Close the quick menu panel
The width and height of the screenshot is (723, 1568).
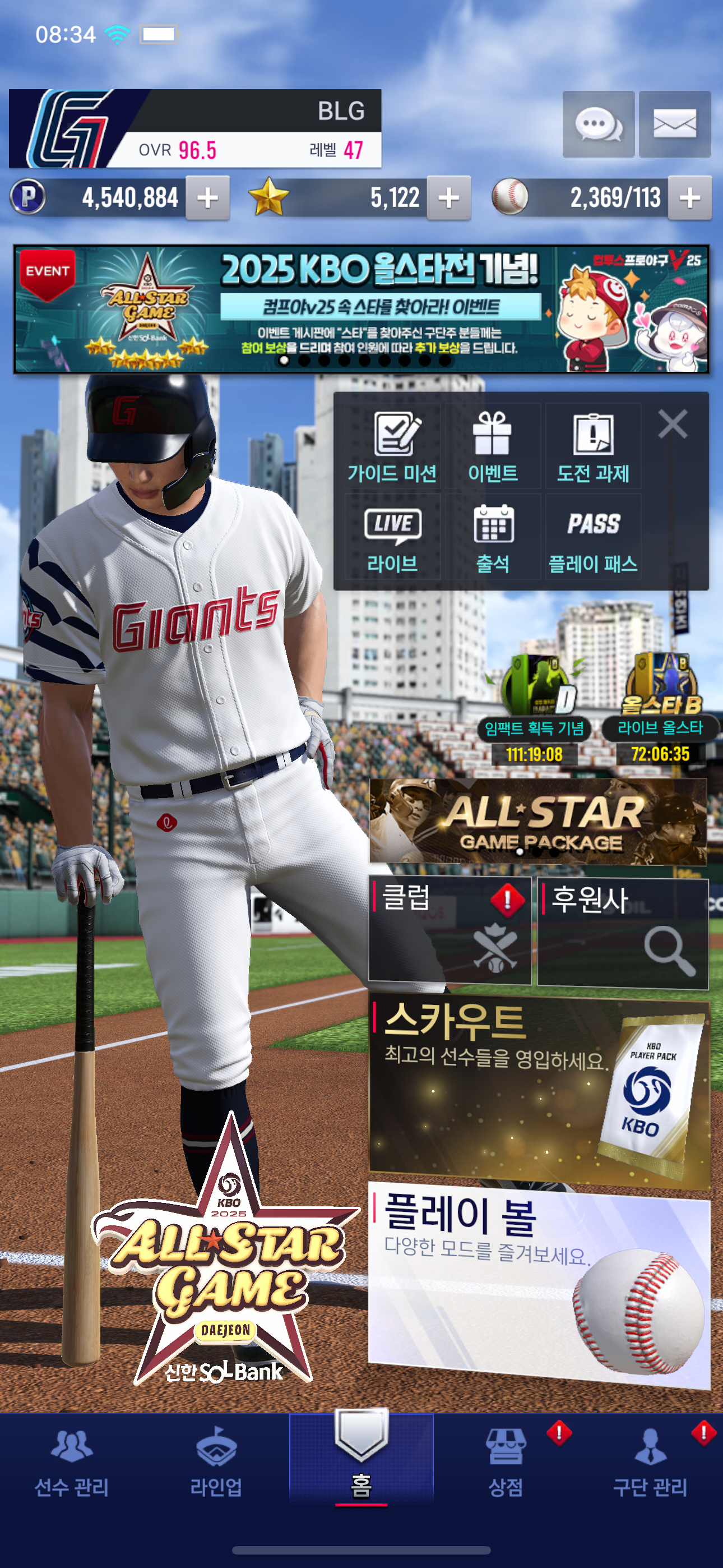pyautogui.click(x=673, y=423)
